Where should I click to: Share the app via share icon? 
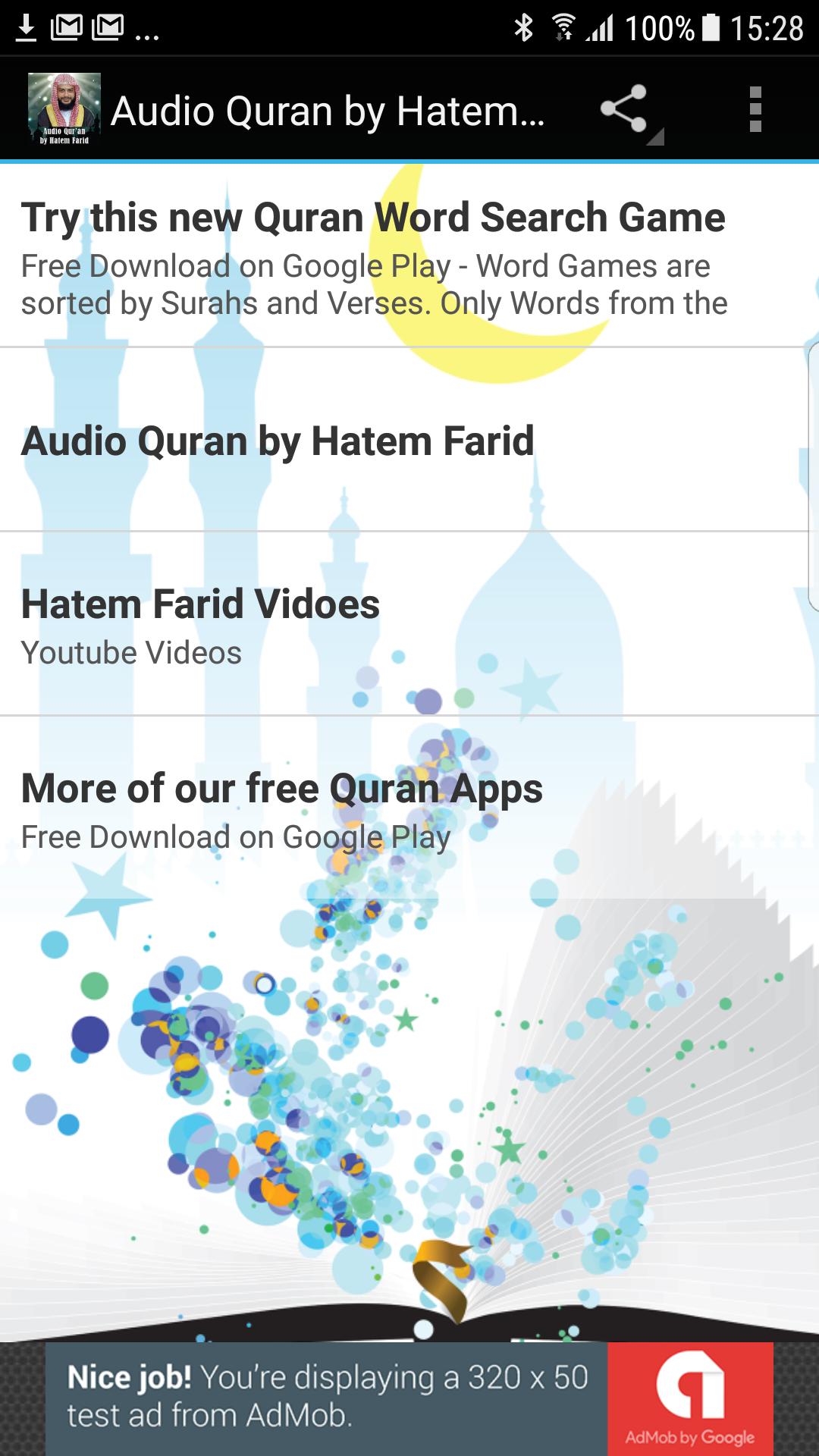click(x=624, y=110)
